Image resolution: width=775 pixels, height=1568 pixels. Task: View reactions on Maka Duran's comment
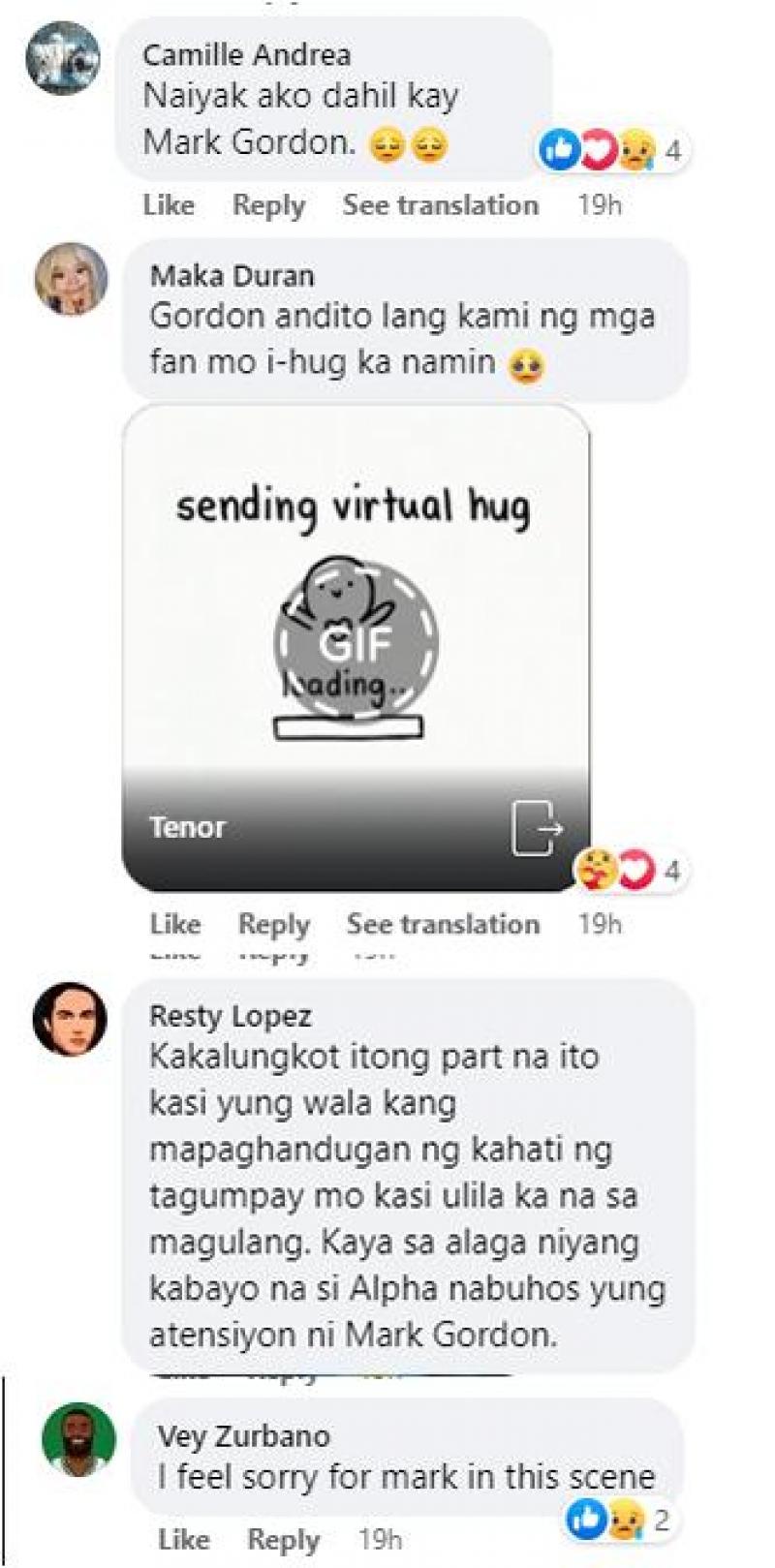[630, 870]
